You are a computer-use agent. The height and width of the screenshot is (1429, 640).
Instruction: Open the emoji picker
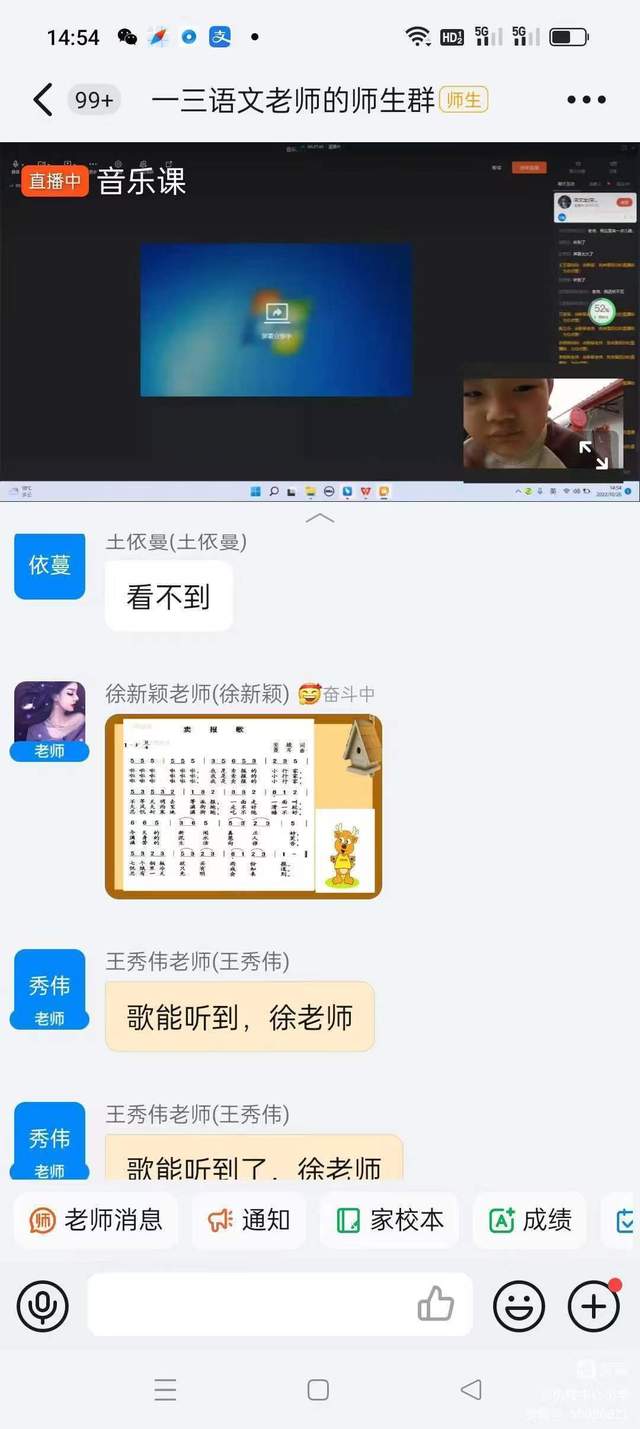[x=519, y=1306]
